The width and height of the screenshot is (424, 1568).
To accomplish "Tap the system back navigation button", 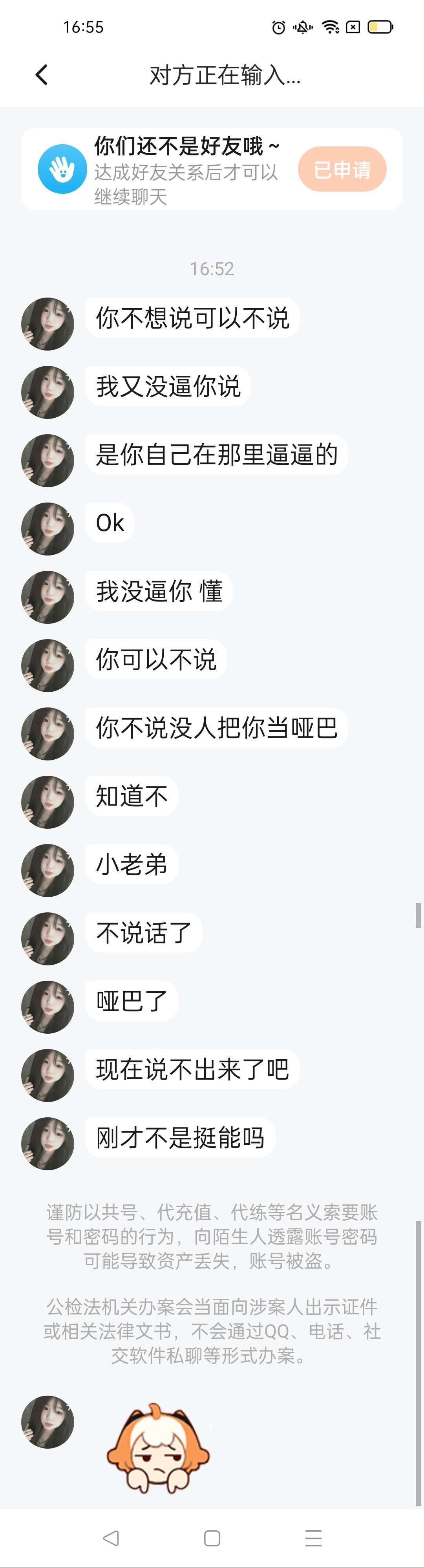I will click(111, 1538).
